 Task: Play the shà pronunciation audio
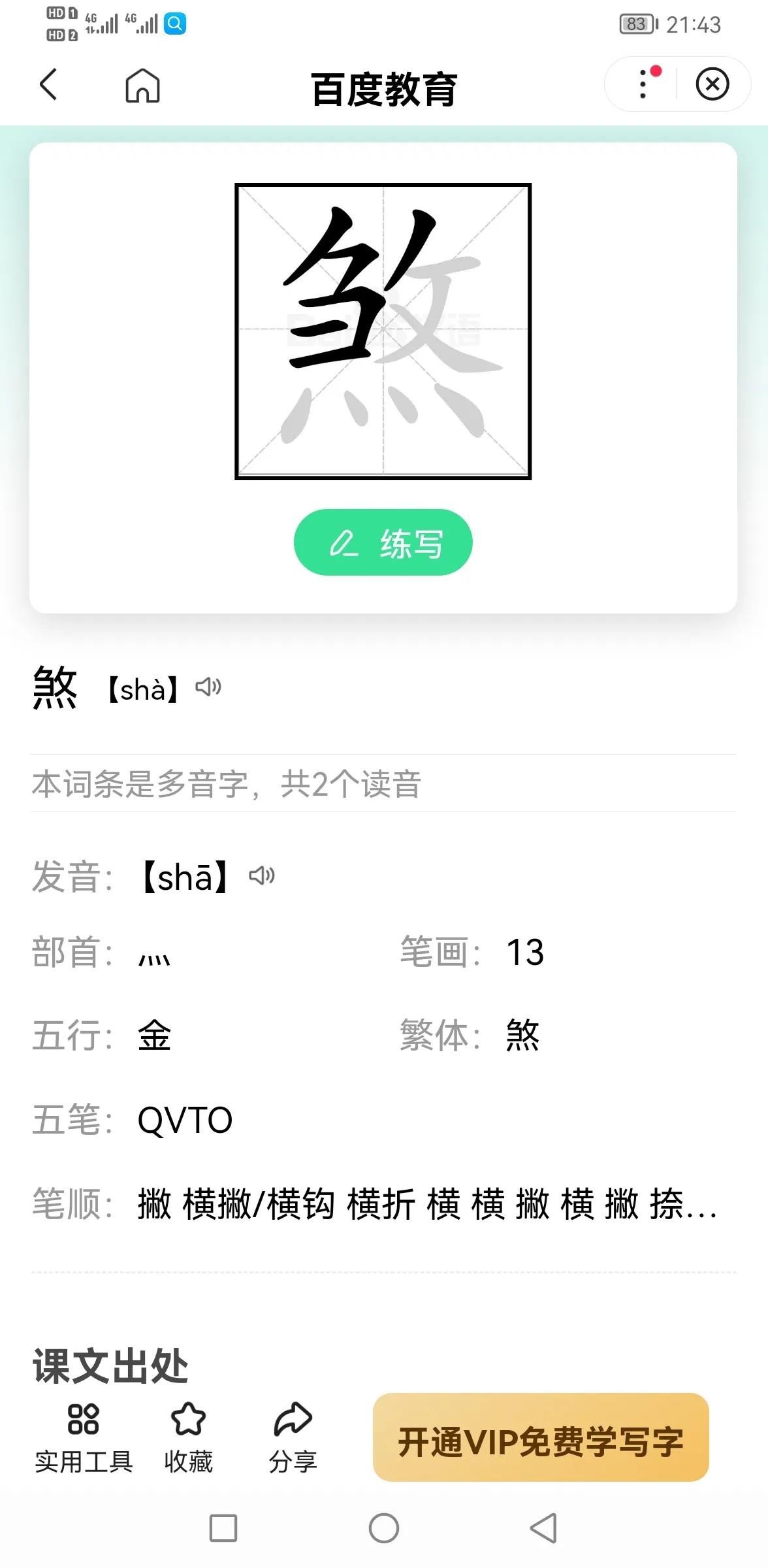point(208,687)
